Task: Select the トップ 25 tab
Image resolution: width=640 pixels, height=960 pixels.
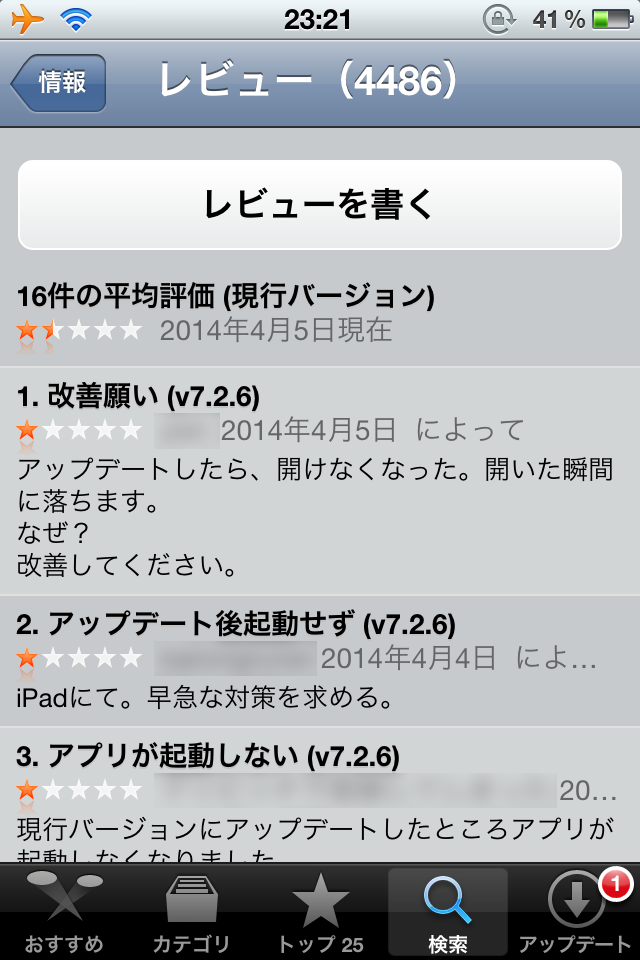Action: pos(320,912)
